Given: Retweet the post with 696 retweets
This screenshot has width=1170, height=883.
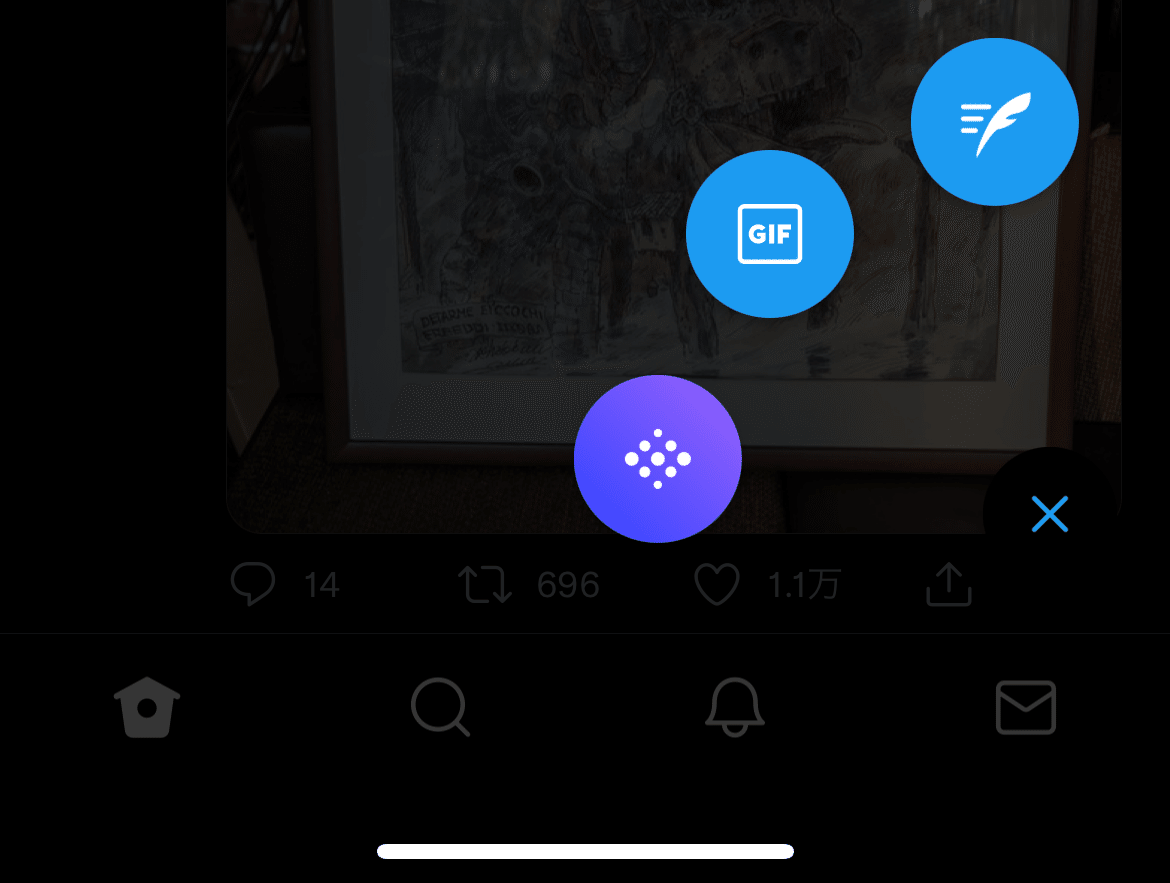Looking at the screenshot, I should [485, 584].
